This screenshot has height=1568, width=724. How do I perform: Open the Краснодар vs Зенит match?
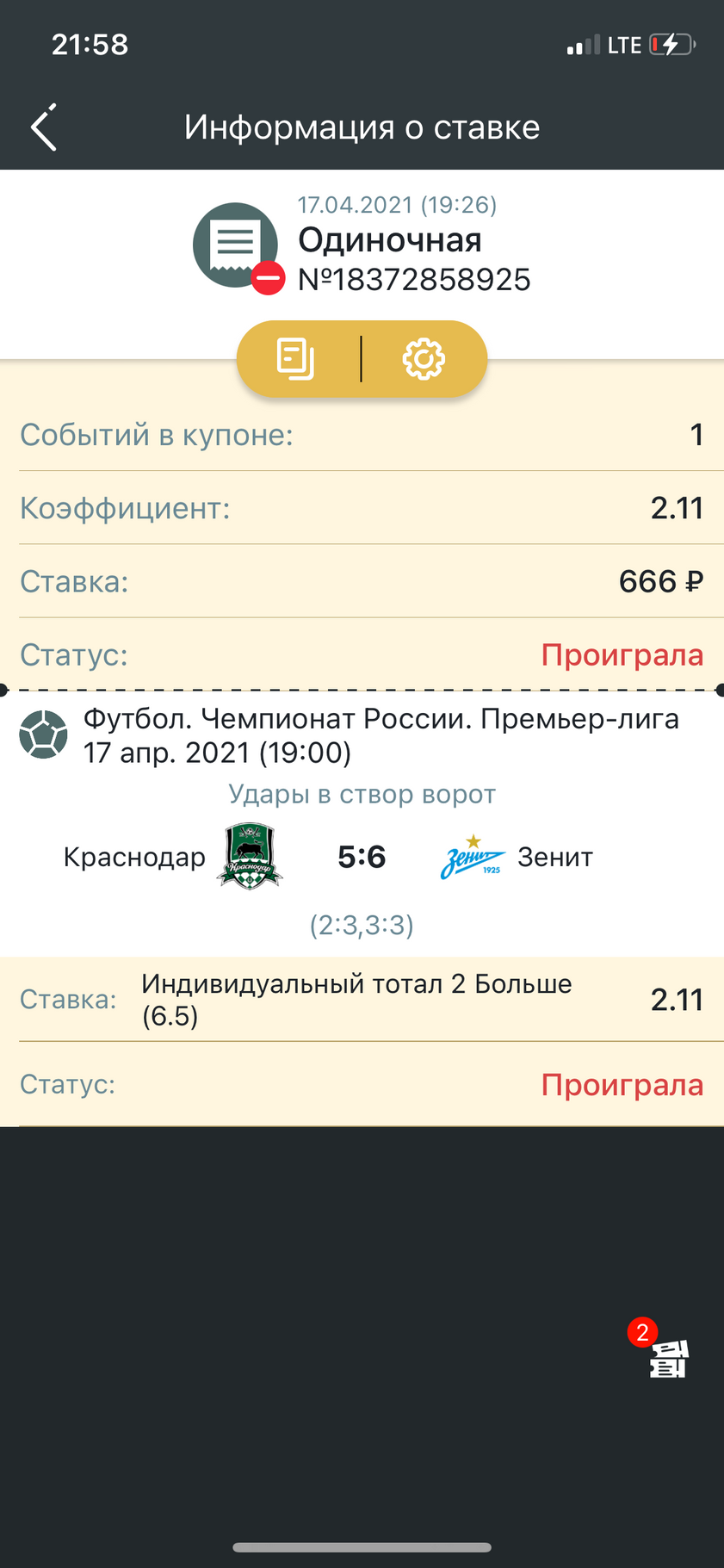coord(362,857)
